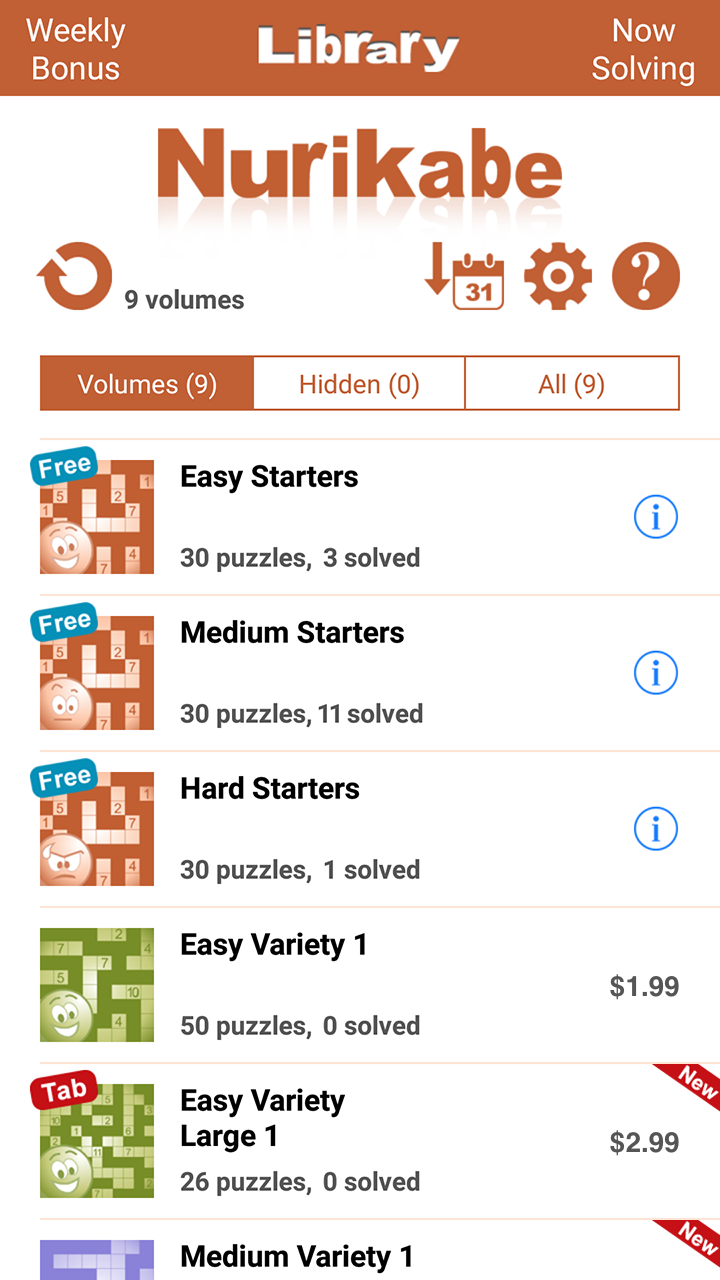The image size is (720, 1280).
Task: Open the Medium Starters volume
Action: pyautogui.click(x=300, y=672)
